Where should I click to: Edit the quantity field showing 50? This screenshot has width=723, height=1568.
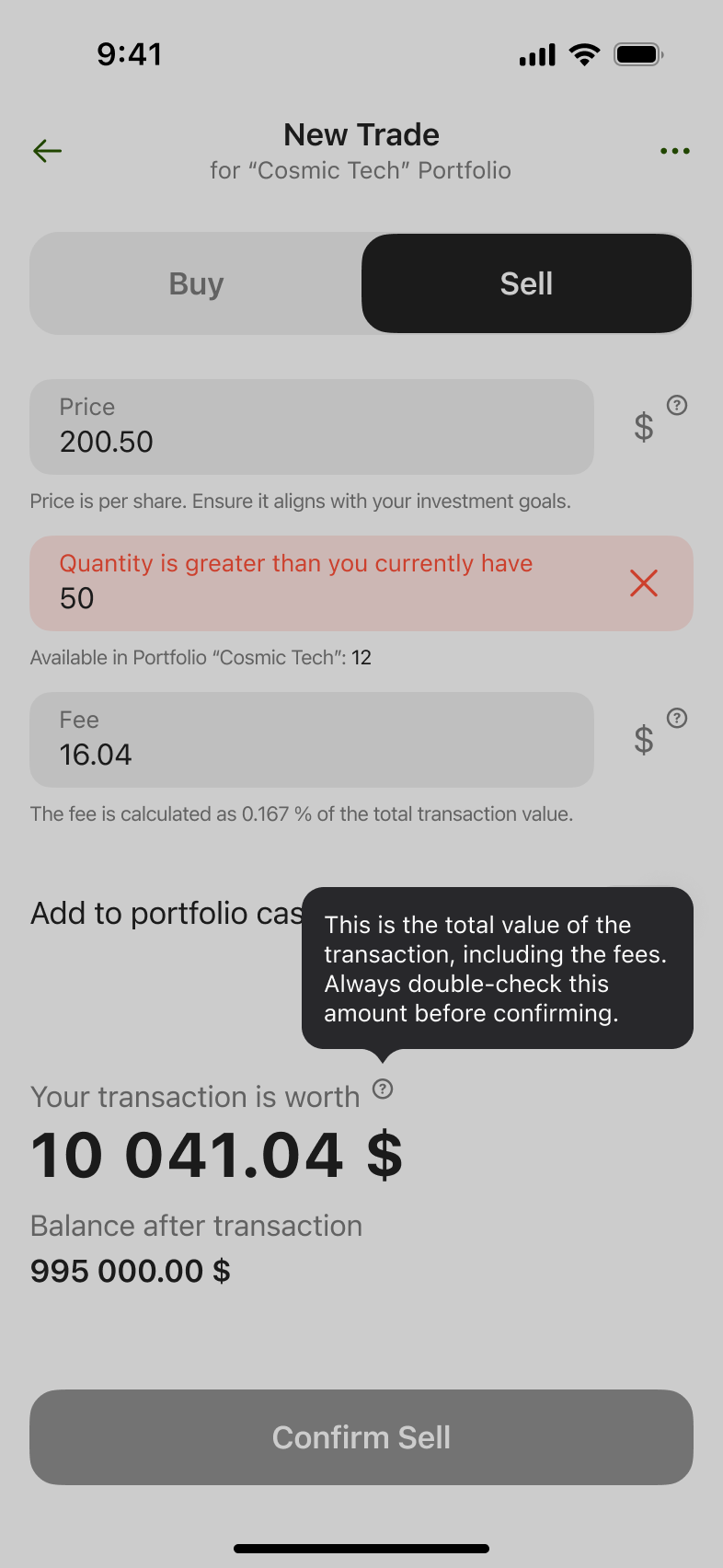pos(361,583)
